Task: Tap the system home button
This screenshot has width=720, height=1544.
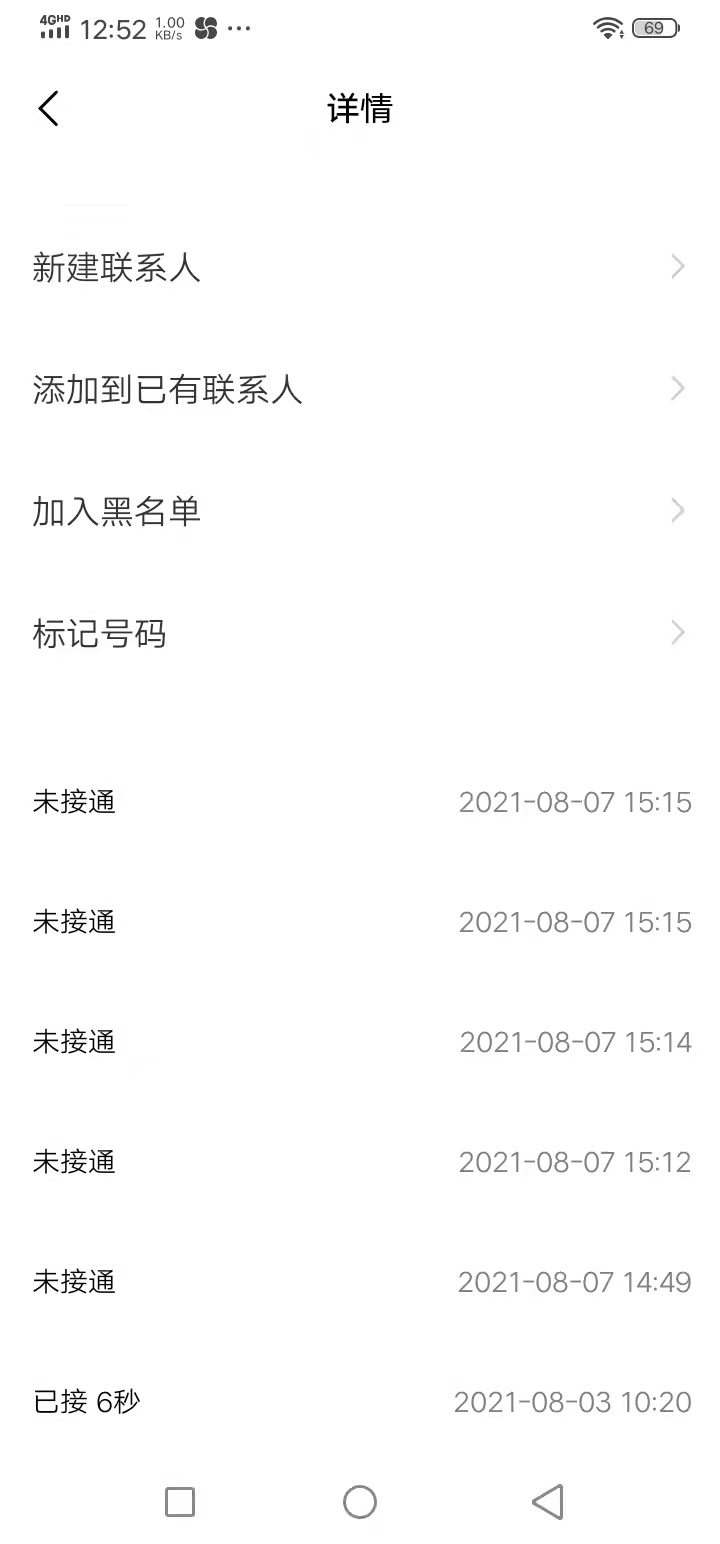Action: [360, 1501]
